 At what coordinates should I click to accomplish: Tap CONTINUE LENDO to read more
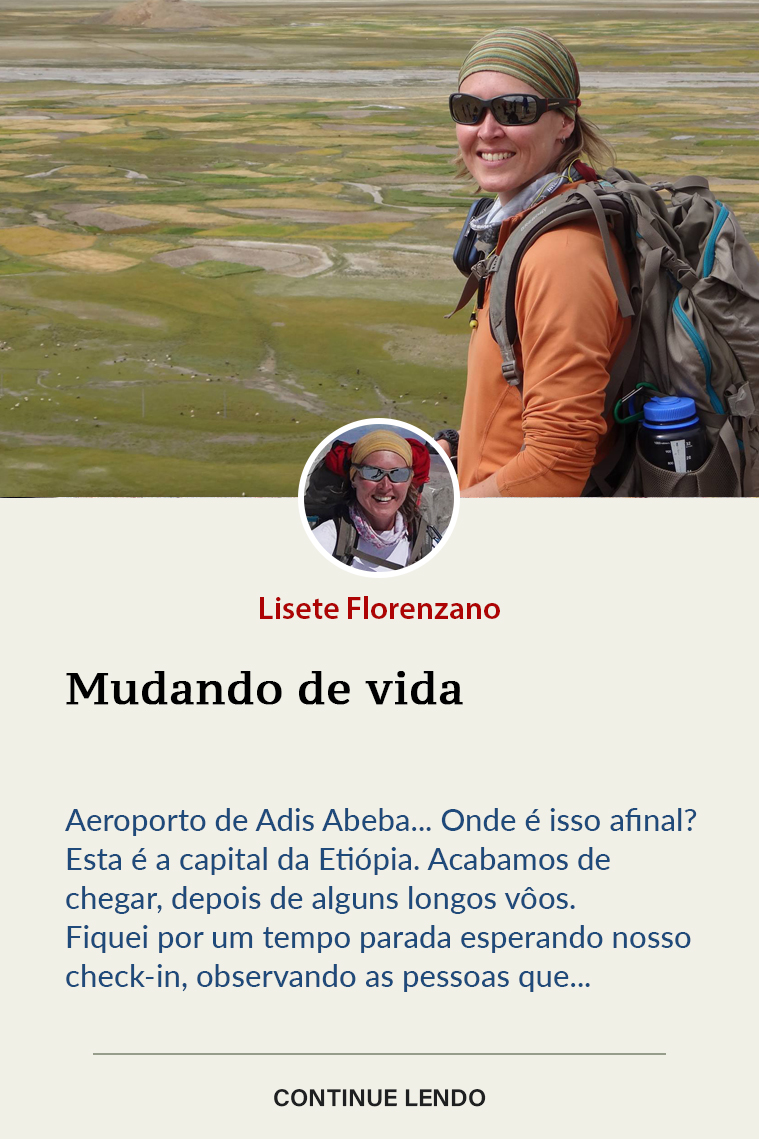(379, 1098)
